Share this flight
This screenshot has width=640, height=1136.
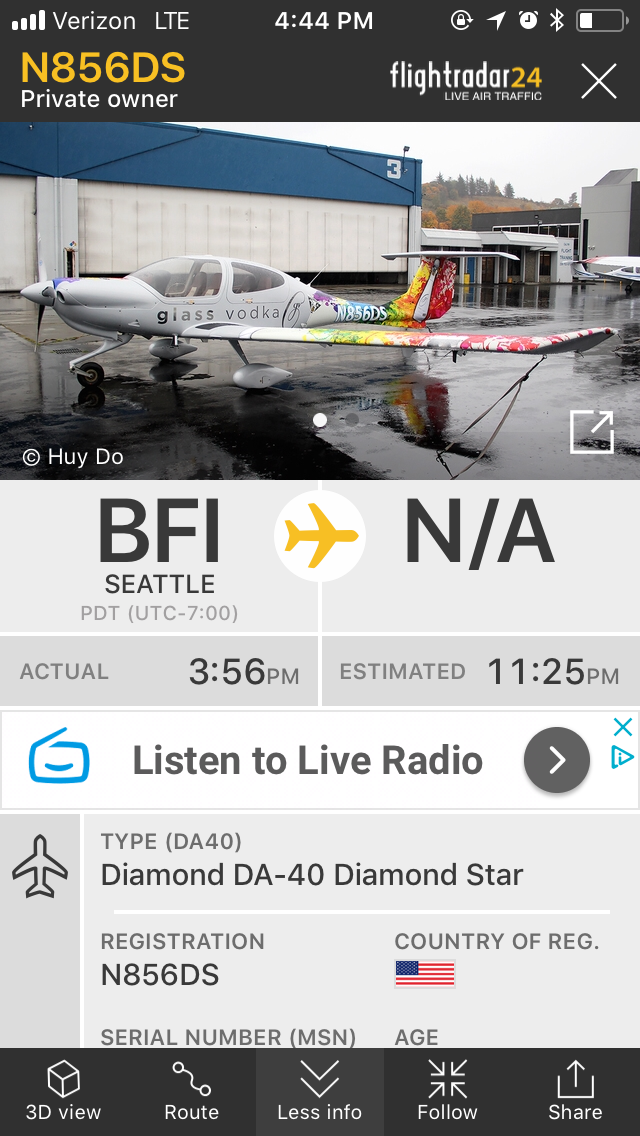[x=575, y=1092]
